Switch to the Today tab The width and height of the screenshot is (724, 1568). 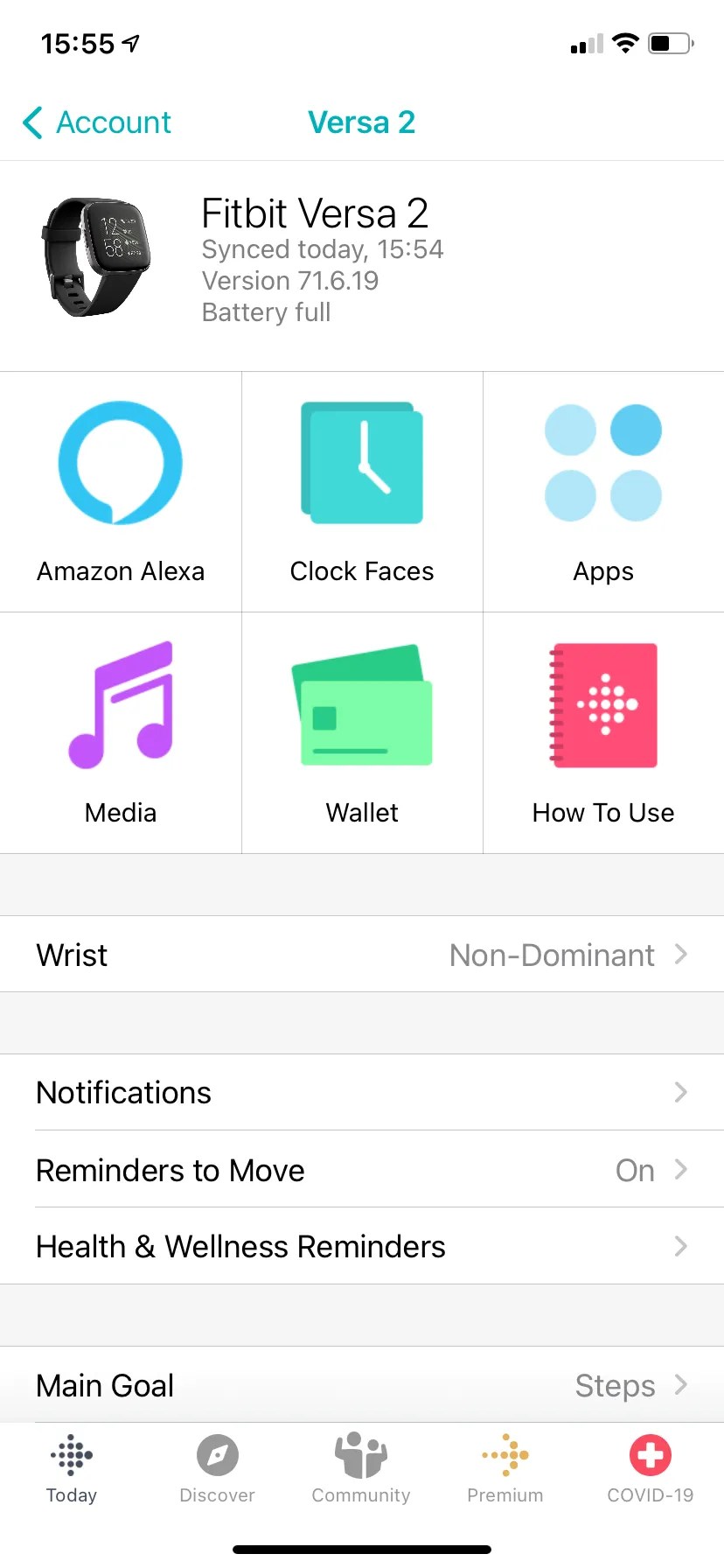pos(72,1470)
